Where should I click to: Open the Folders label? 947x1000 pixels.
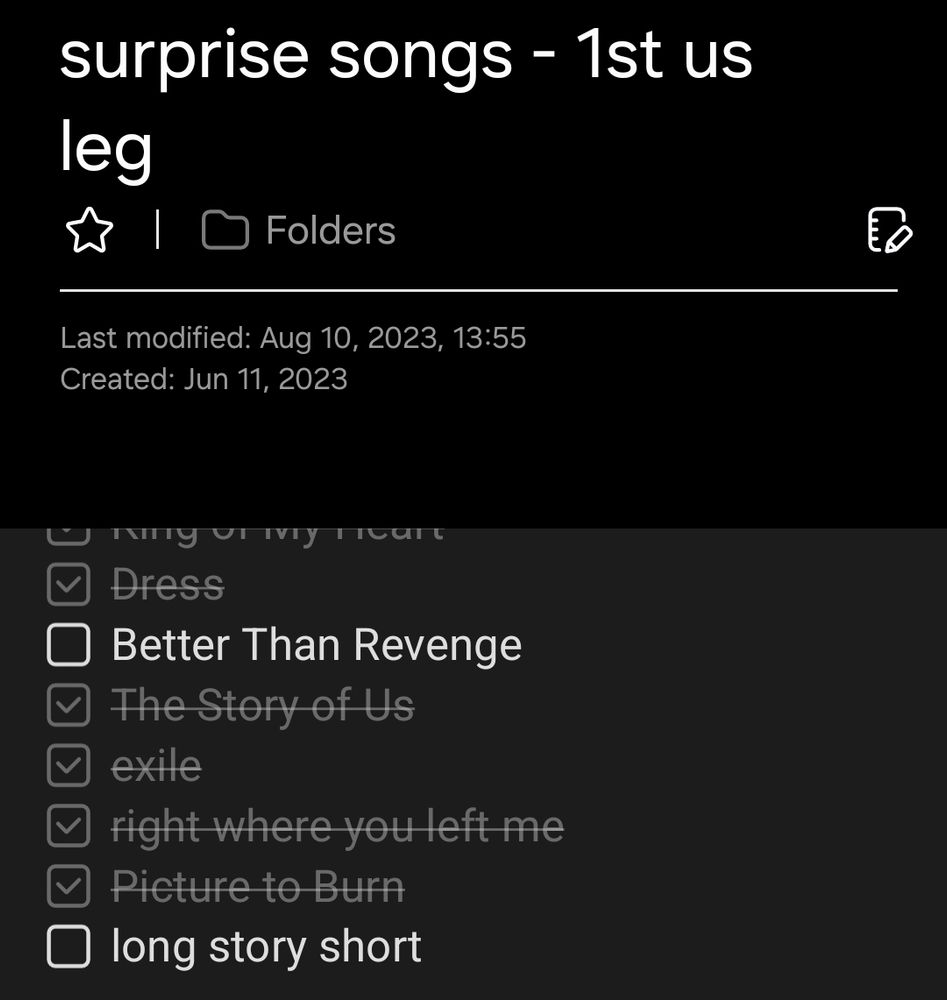click(x=330, y=229)
